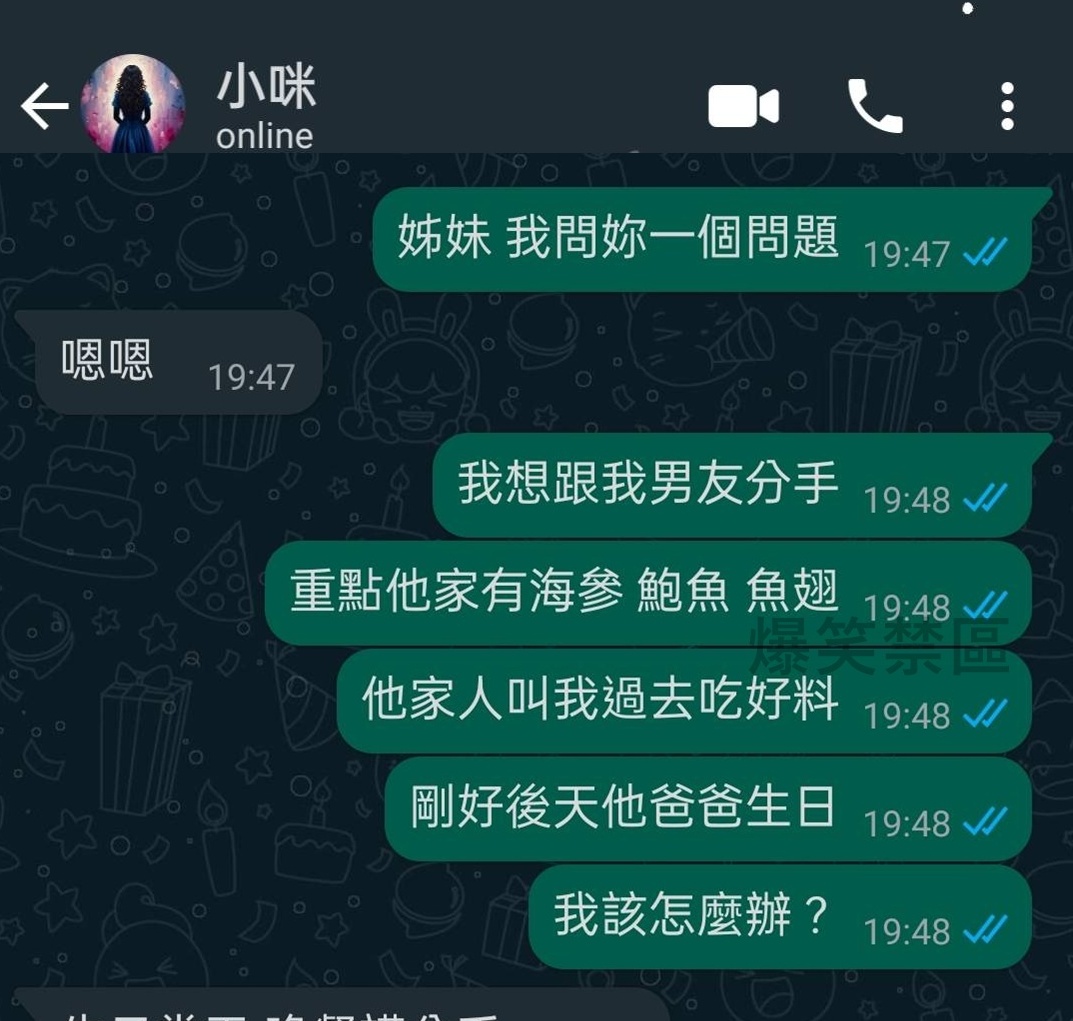This screenshot has height=1021, width=1073.
Task: Start a video call with 小咪
Action: [743, 106]
